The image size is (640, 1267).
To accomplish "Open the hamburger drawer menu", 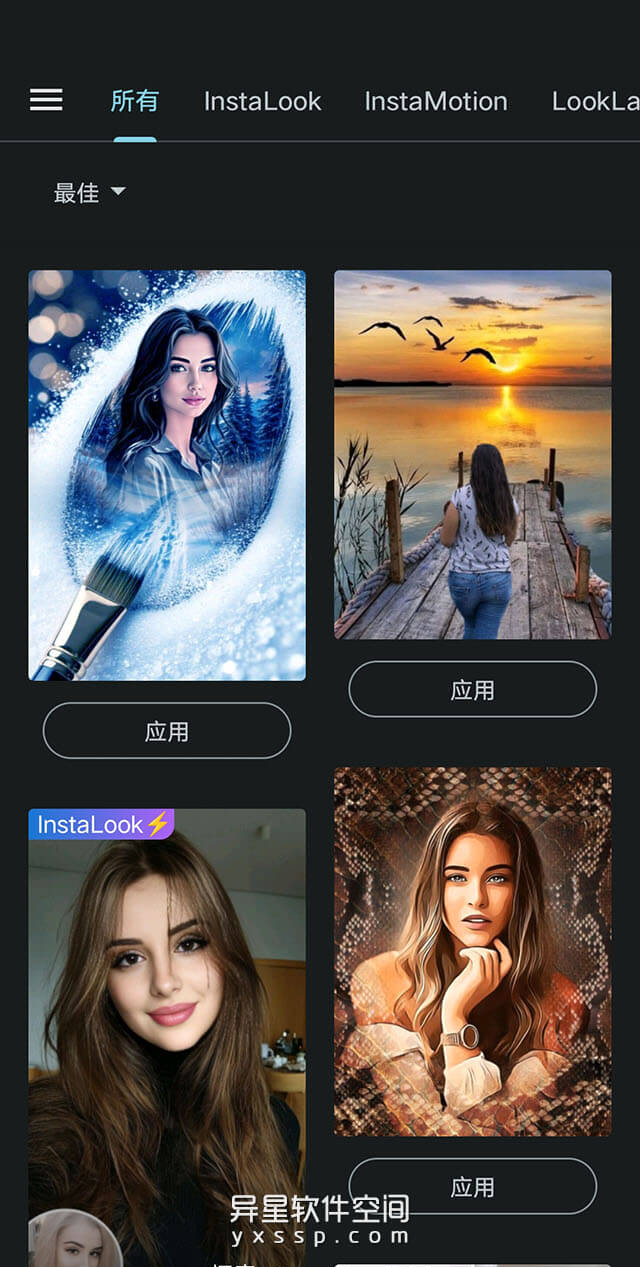I will [x=46, y=100].
